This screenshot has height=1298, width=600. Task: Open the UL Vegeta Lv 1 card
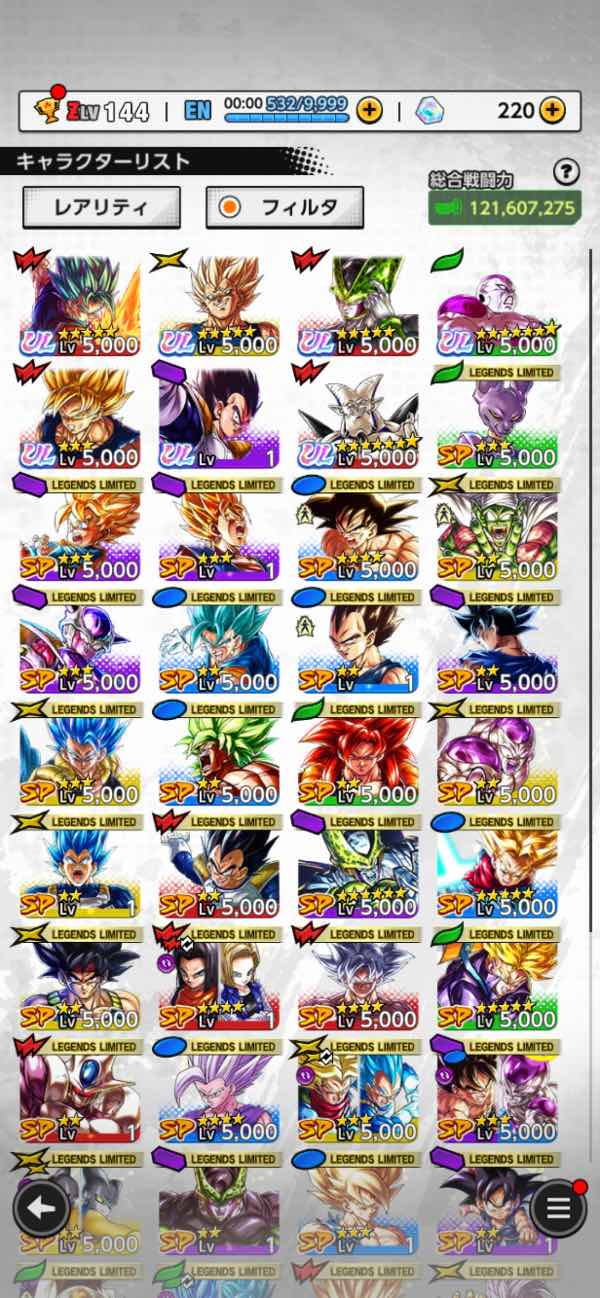[x=219, y=417]
